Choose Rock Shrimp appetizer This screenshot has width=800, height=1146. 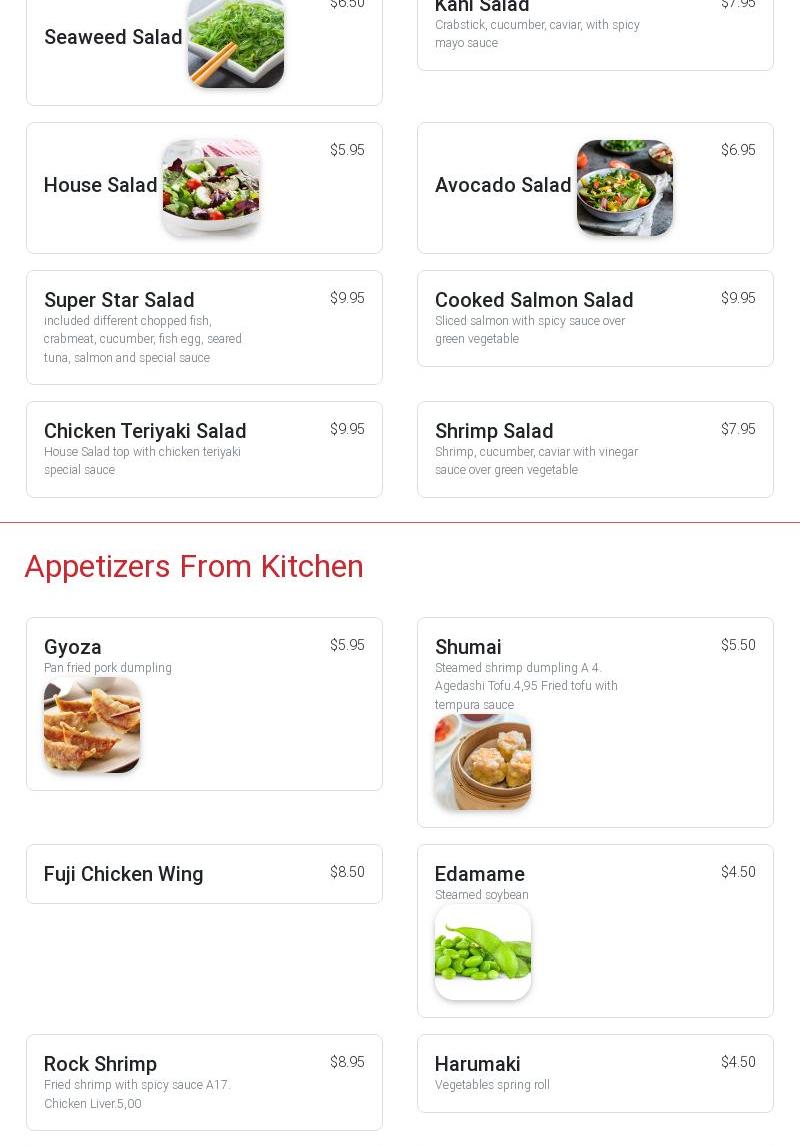(x=204, y=1082)
